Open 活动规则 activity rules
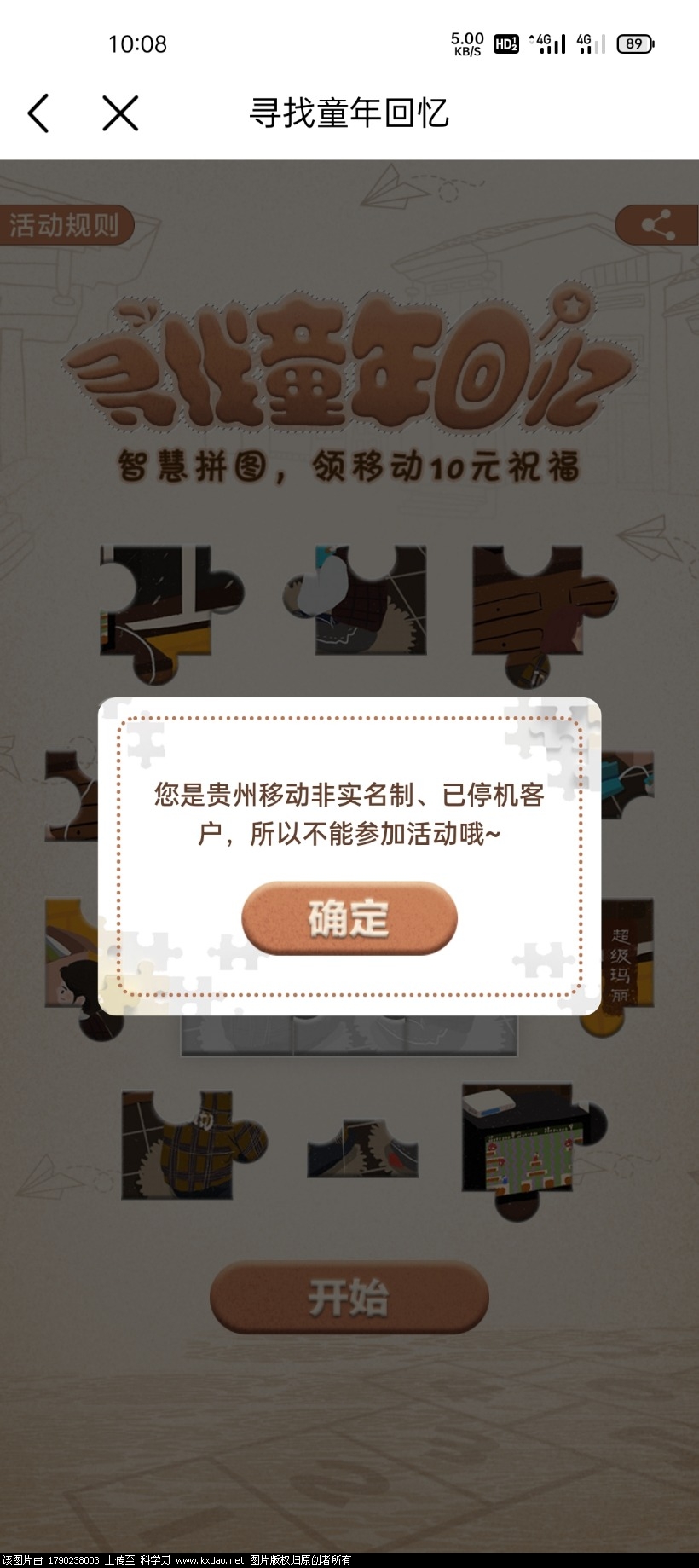The height and width of the screenshot is (1568, 699). coord(65,225)
